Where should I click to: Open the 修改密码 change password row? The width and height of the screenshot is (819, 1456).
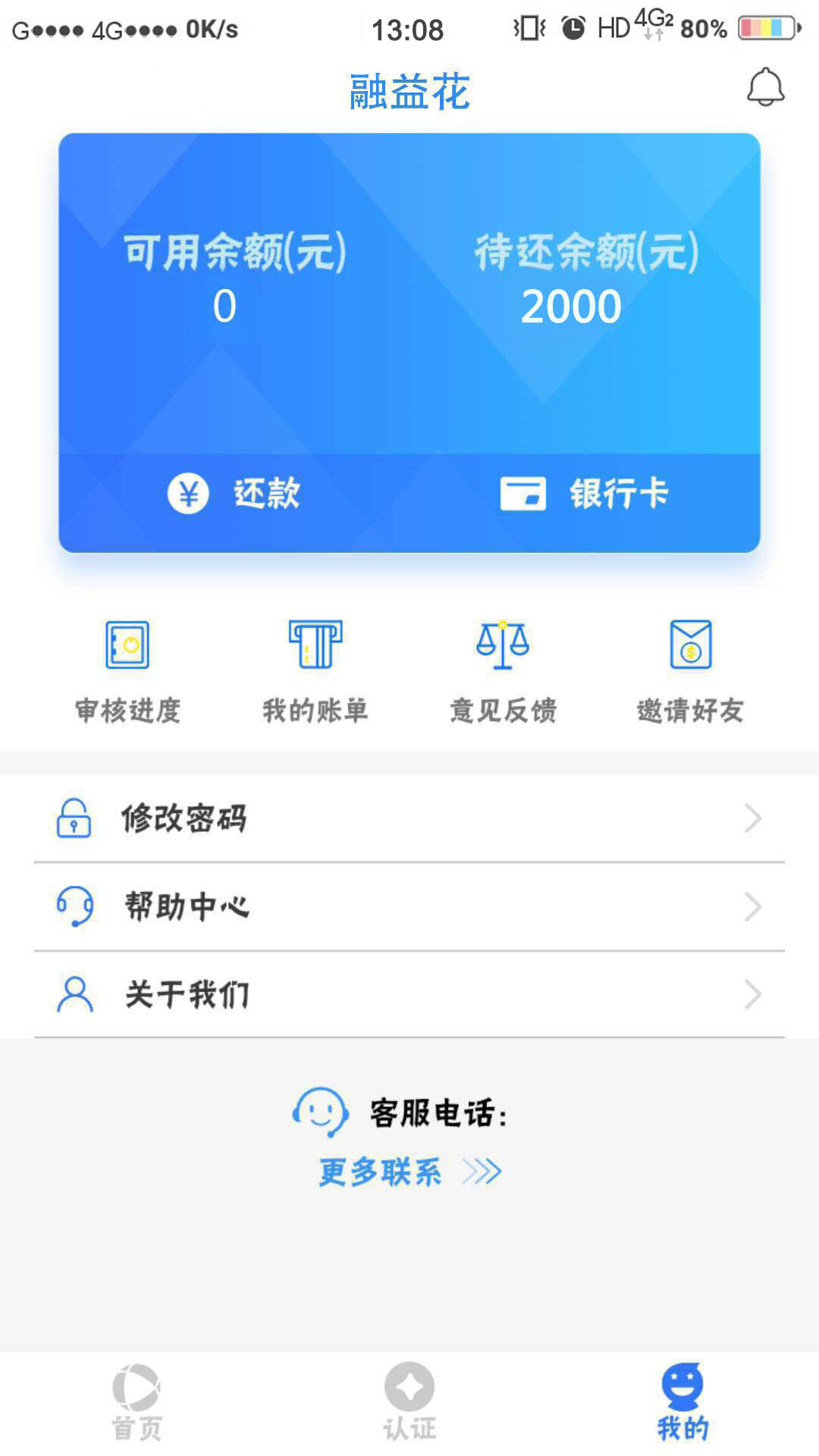point(409,818)
